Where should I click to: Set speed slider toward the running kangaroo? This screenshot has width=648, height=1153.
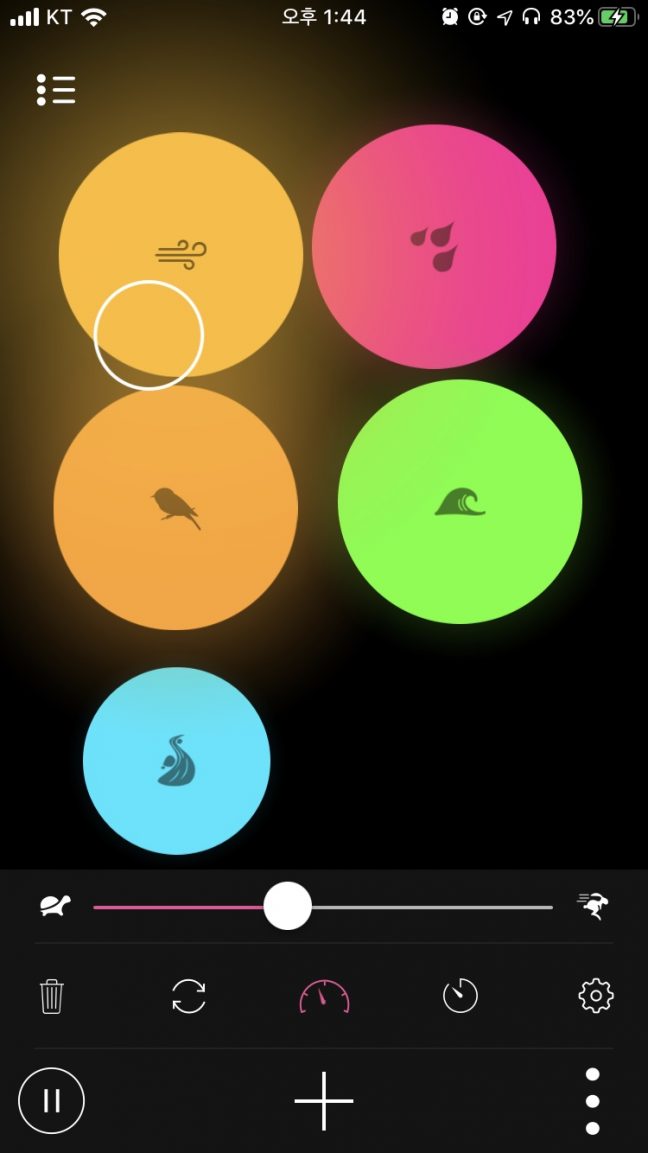click(x=593, y=906)
